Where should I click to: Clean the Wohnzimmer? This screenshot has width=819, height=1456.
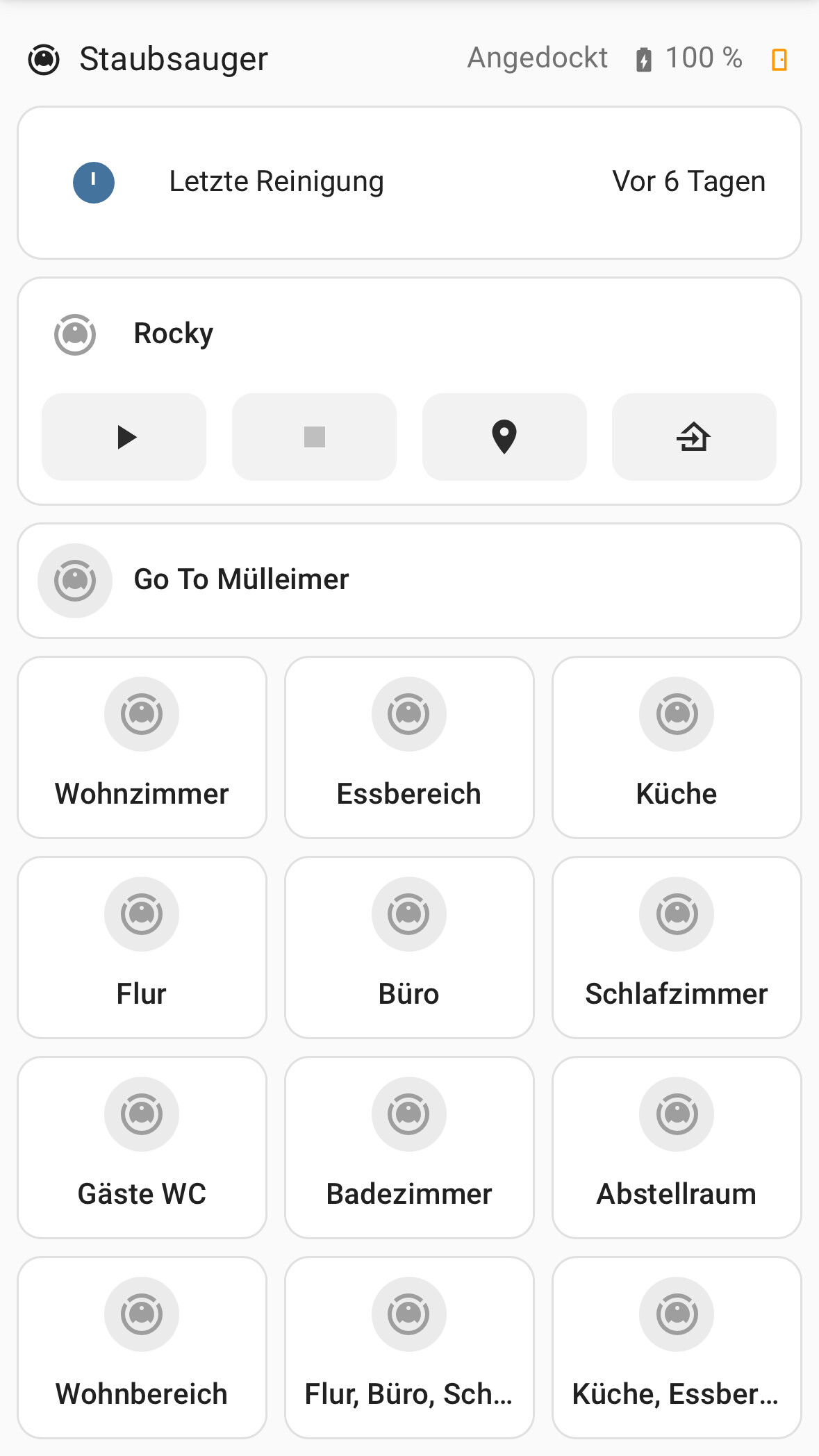point(142,747)
